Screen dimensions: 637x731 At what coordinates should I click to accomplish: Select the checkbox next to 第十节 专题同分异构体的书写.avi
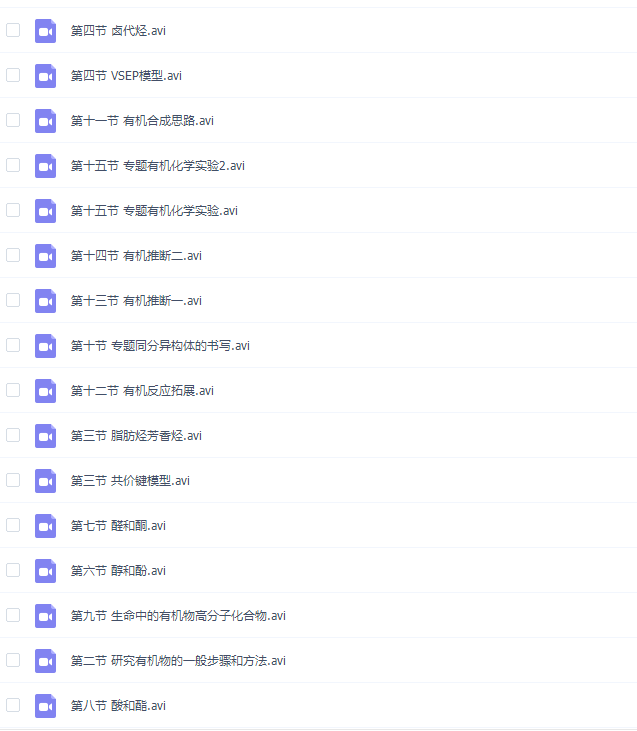click(x=13, y=345)
